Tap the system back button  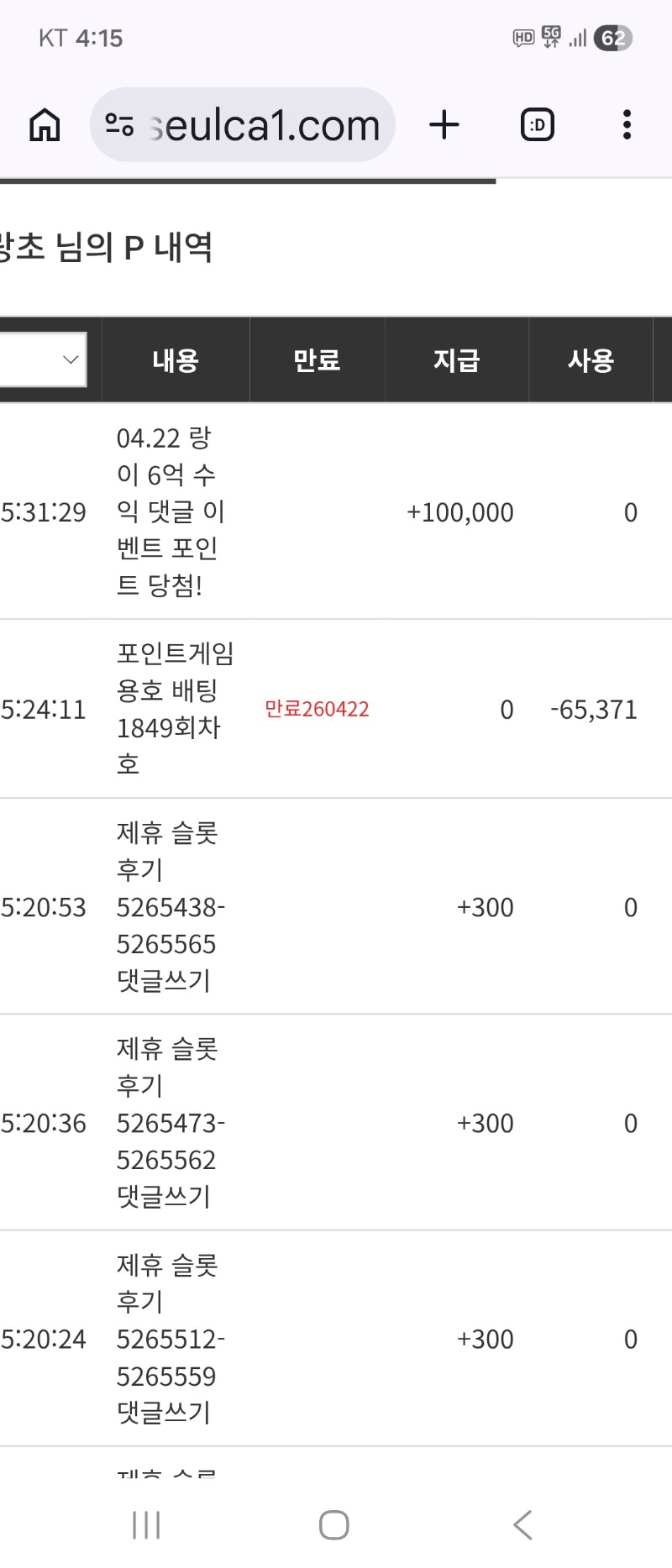click(x=522, y=1523)
